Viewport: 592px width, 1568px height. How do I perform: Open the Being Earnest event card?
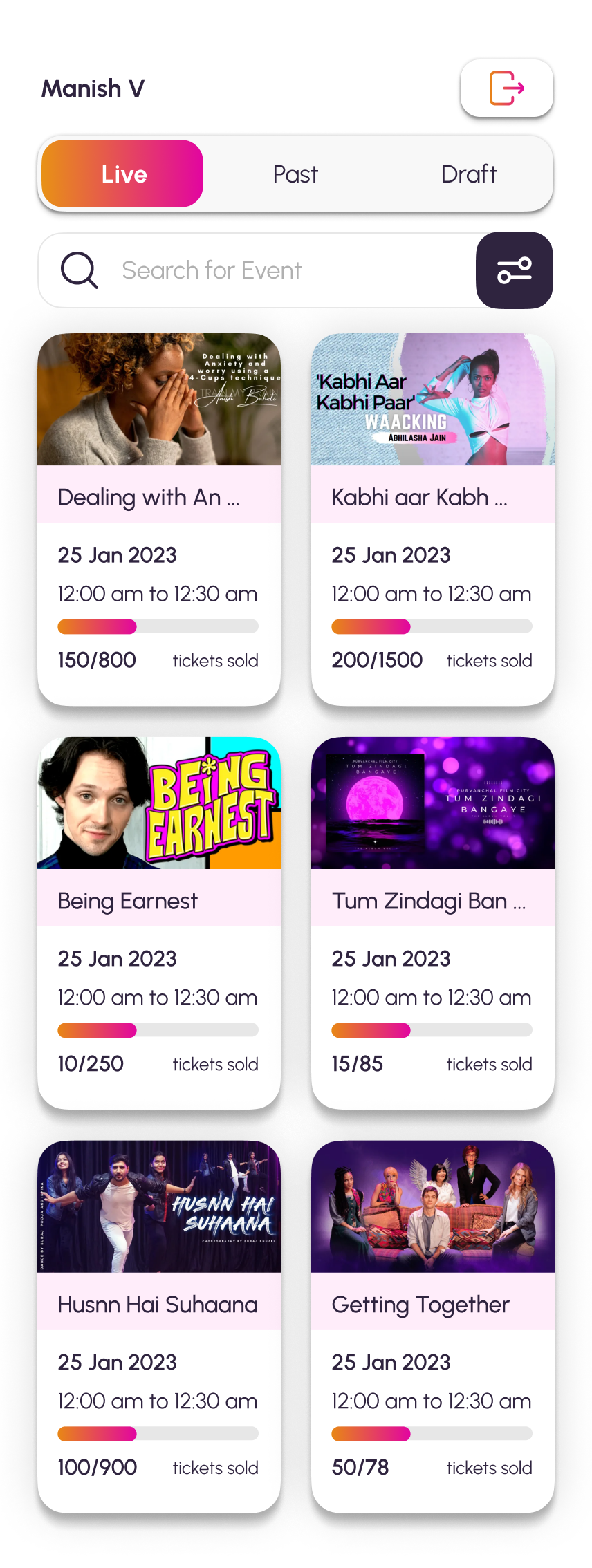pyautogui.click(x=159, y=922)
